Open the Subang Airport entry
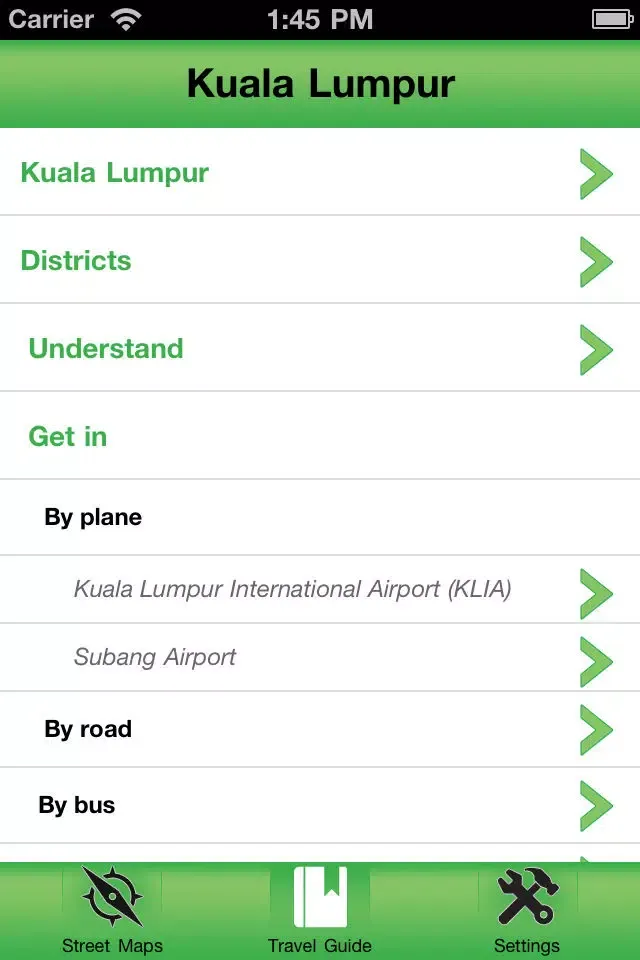 click(320, 657)
